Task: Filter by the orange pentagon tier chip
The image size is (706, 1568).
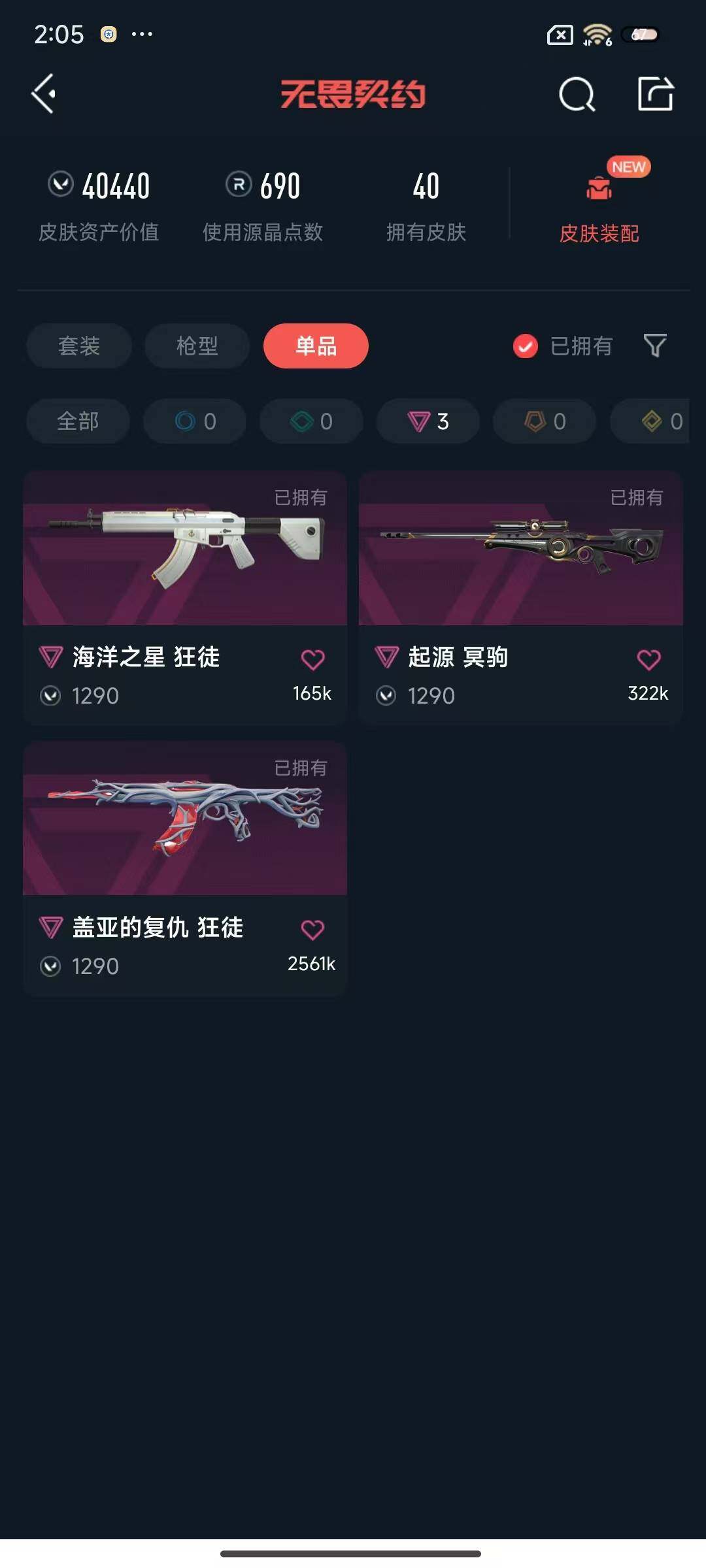Action: [x=545, y=421]
